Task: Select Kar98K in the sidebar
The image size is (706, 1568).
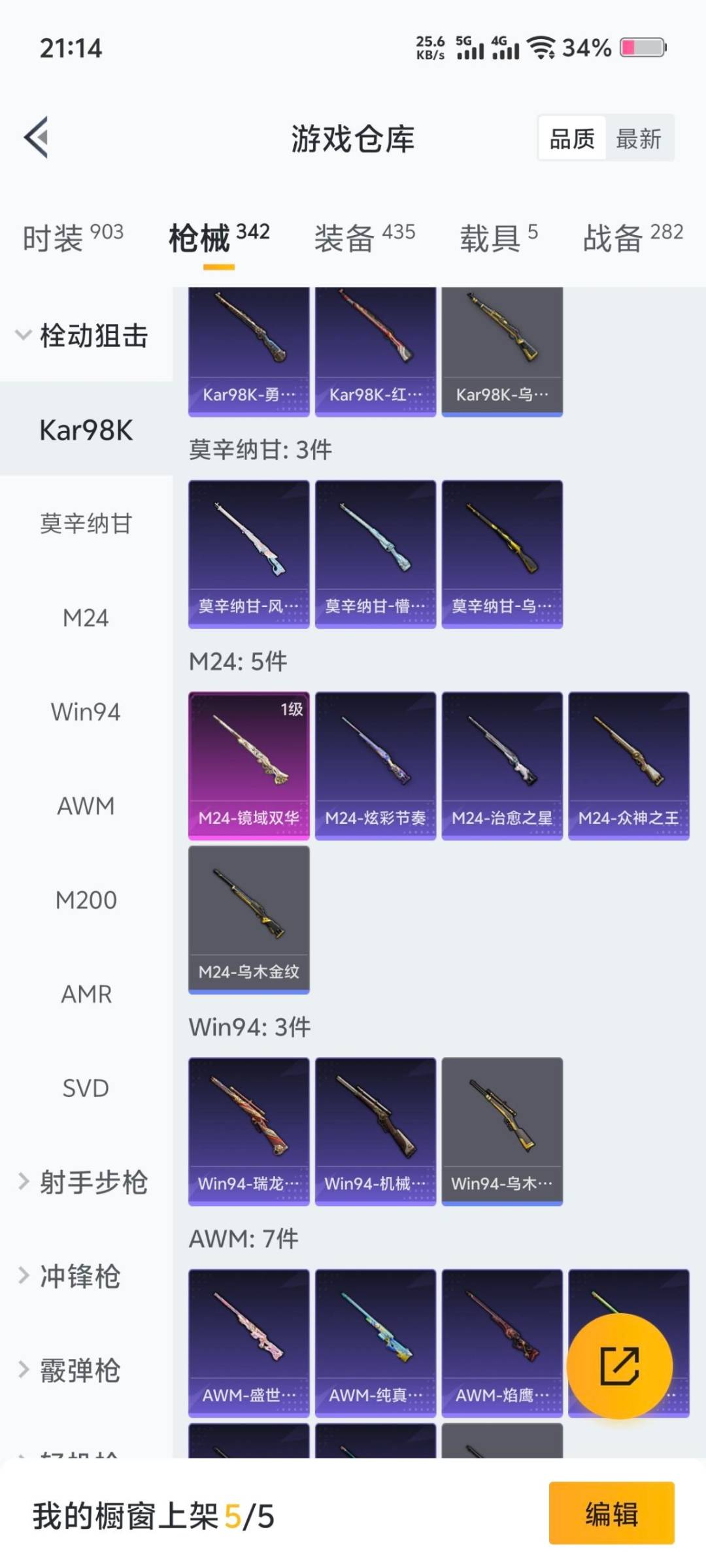Action: tap(87, 430)
